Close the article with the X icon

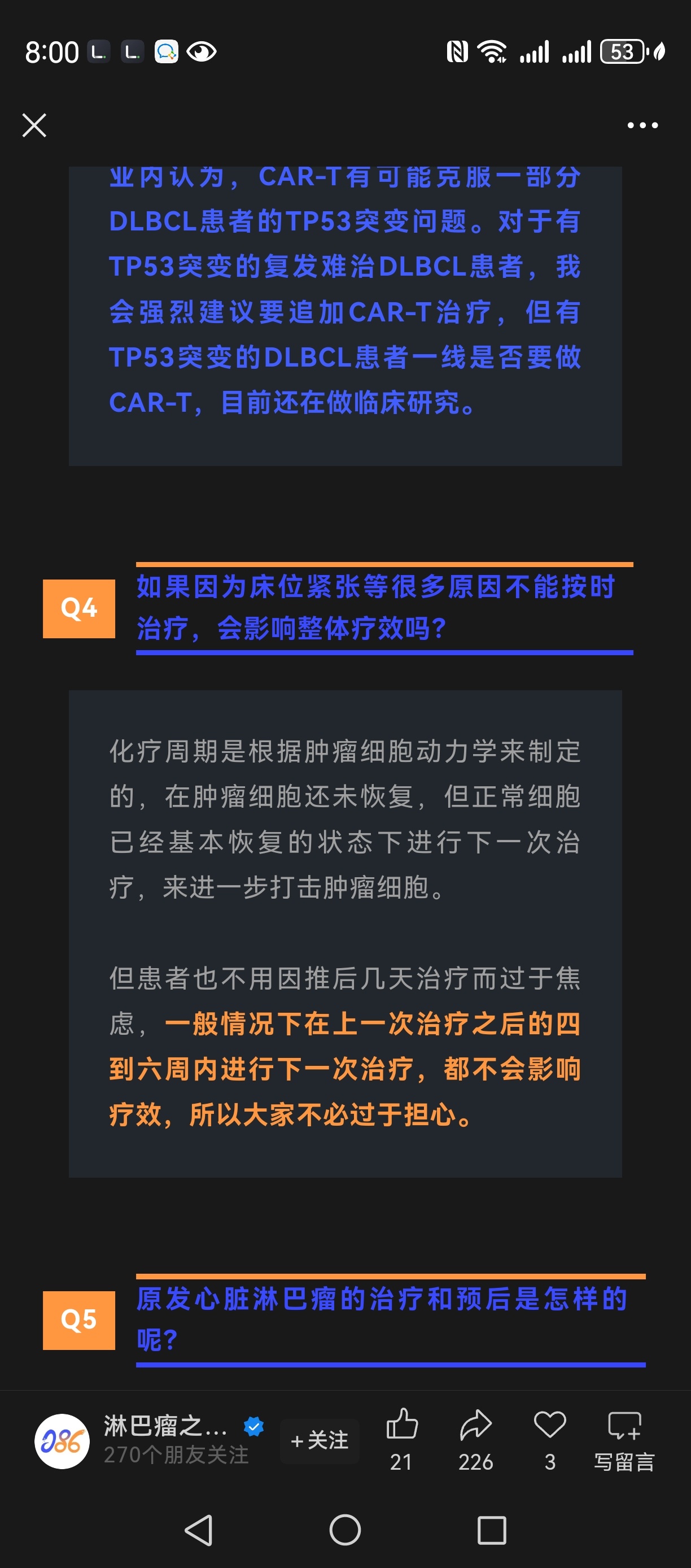tap(34, 125)
